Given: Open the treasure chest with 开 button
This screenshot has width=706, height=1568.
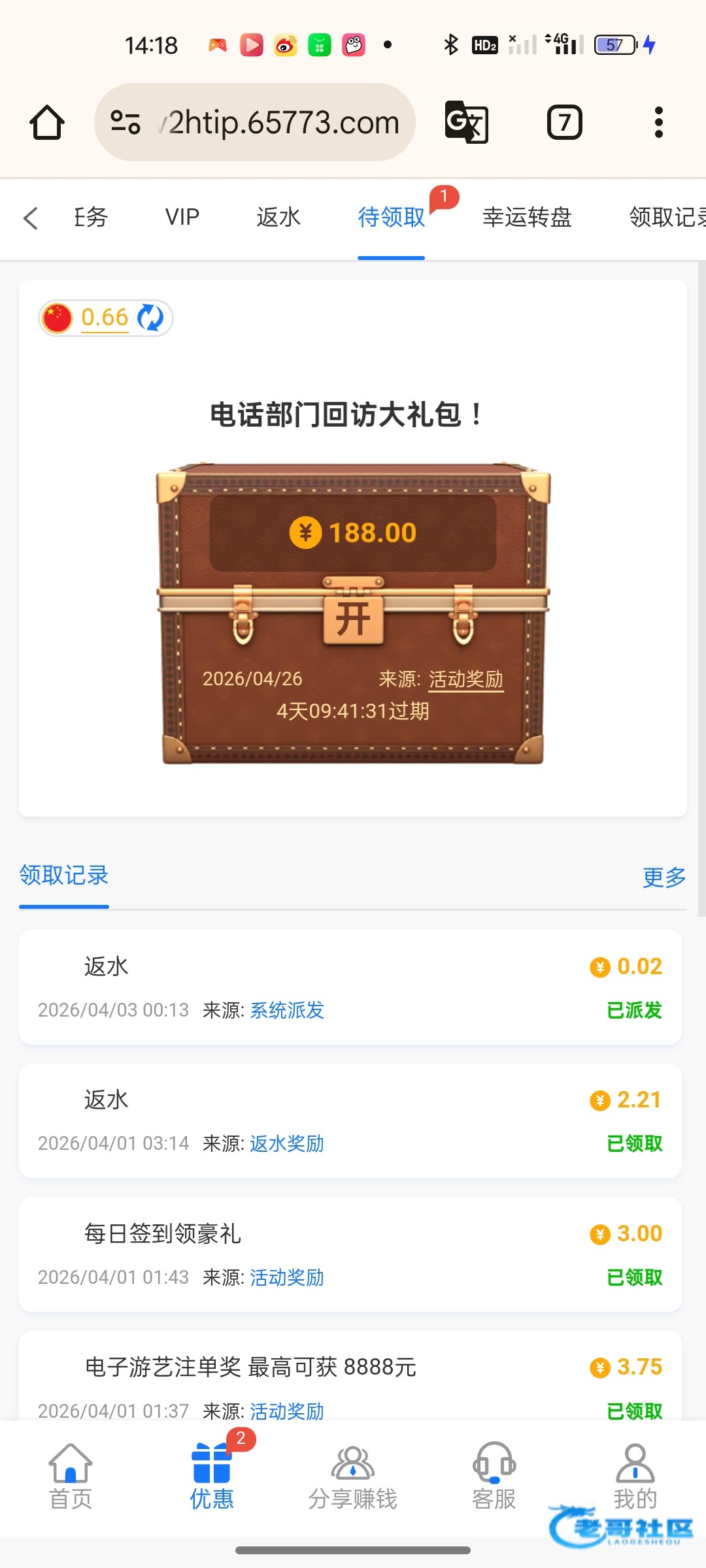Looking at the screenshot, I should (x=353, y=617).
